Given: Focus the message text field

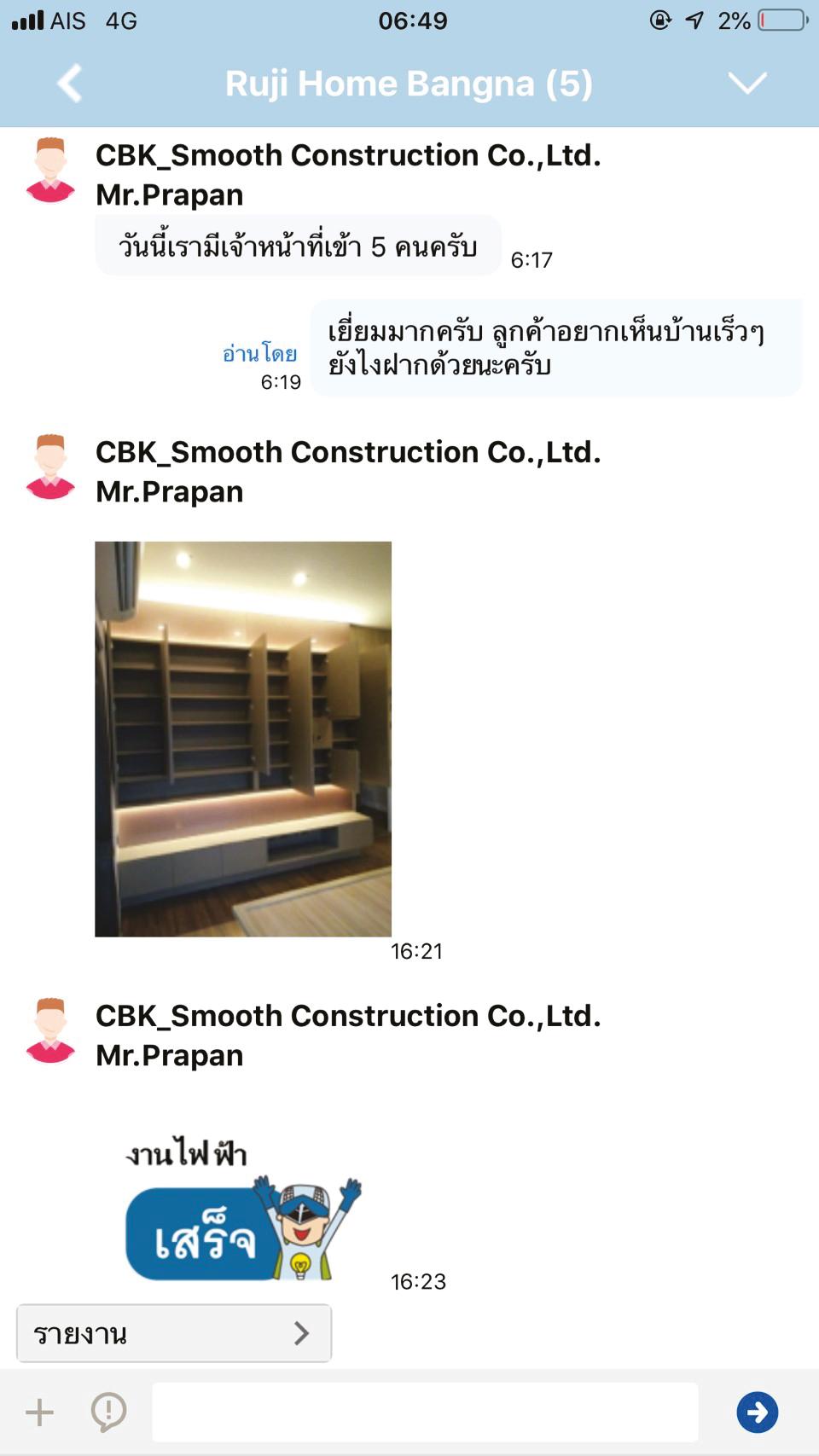Looking at the screenshot, I should click(425, 1412).
